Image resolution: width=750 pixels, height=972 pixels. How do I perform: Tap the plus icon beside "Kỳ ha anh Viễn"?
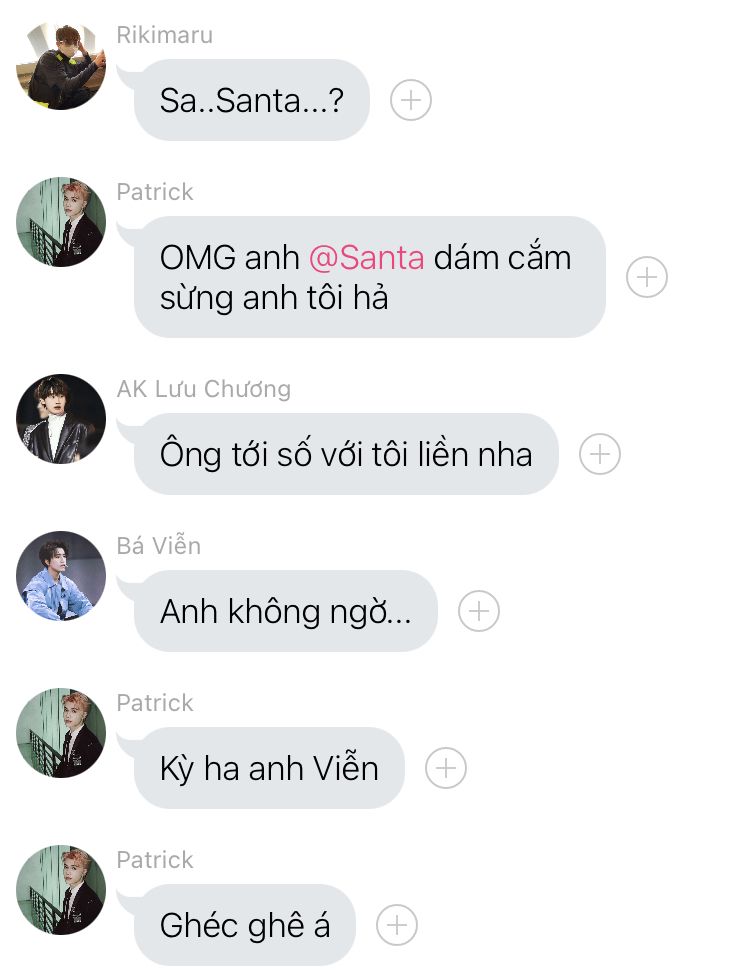(446, 768)
